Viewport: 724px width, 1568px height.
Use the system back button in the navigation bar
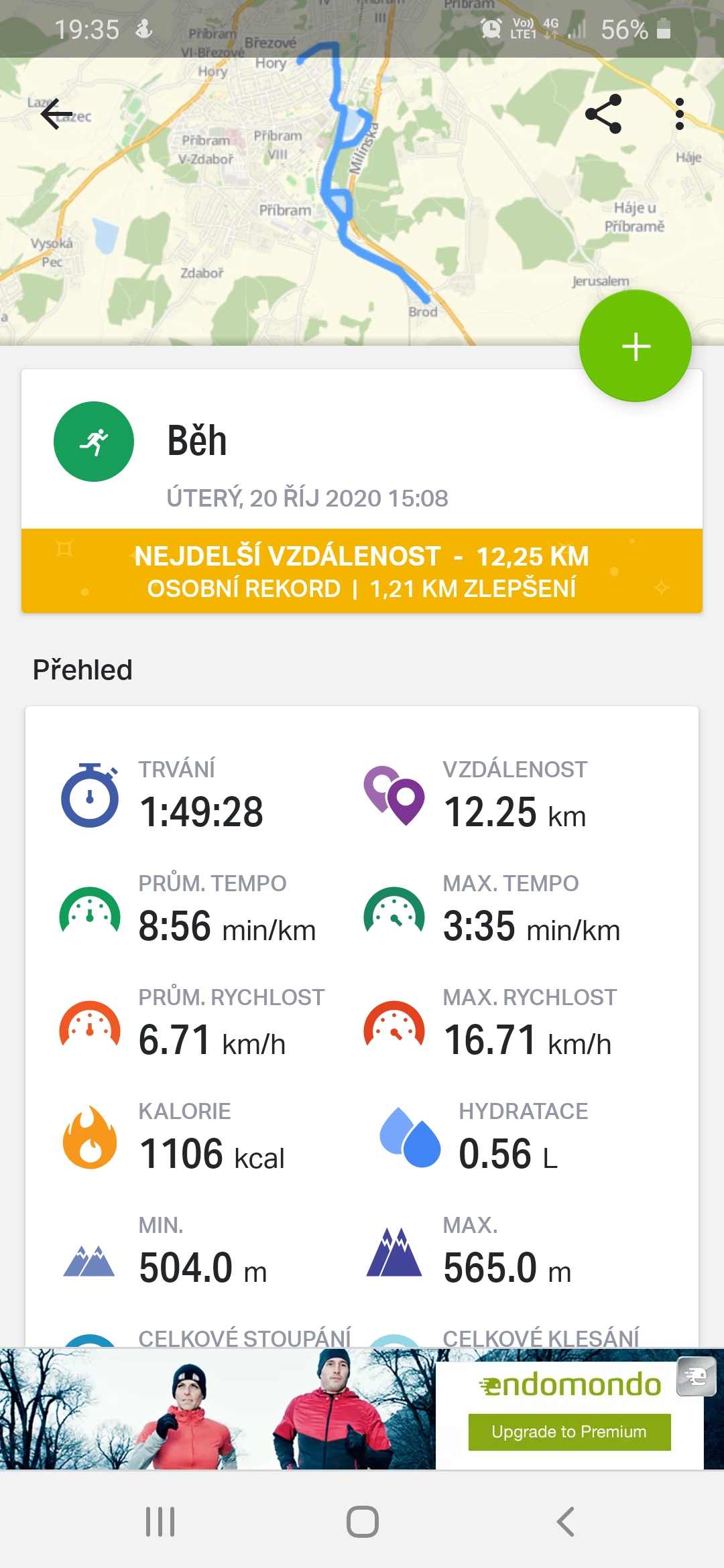(565, 1522)
